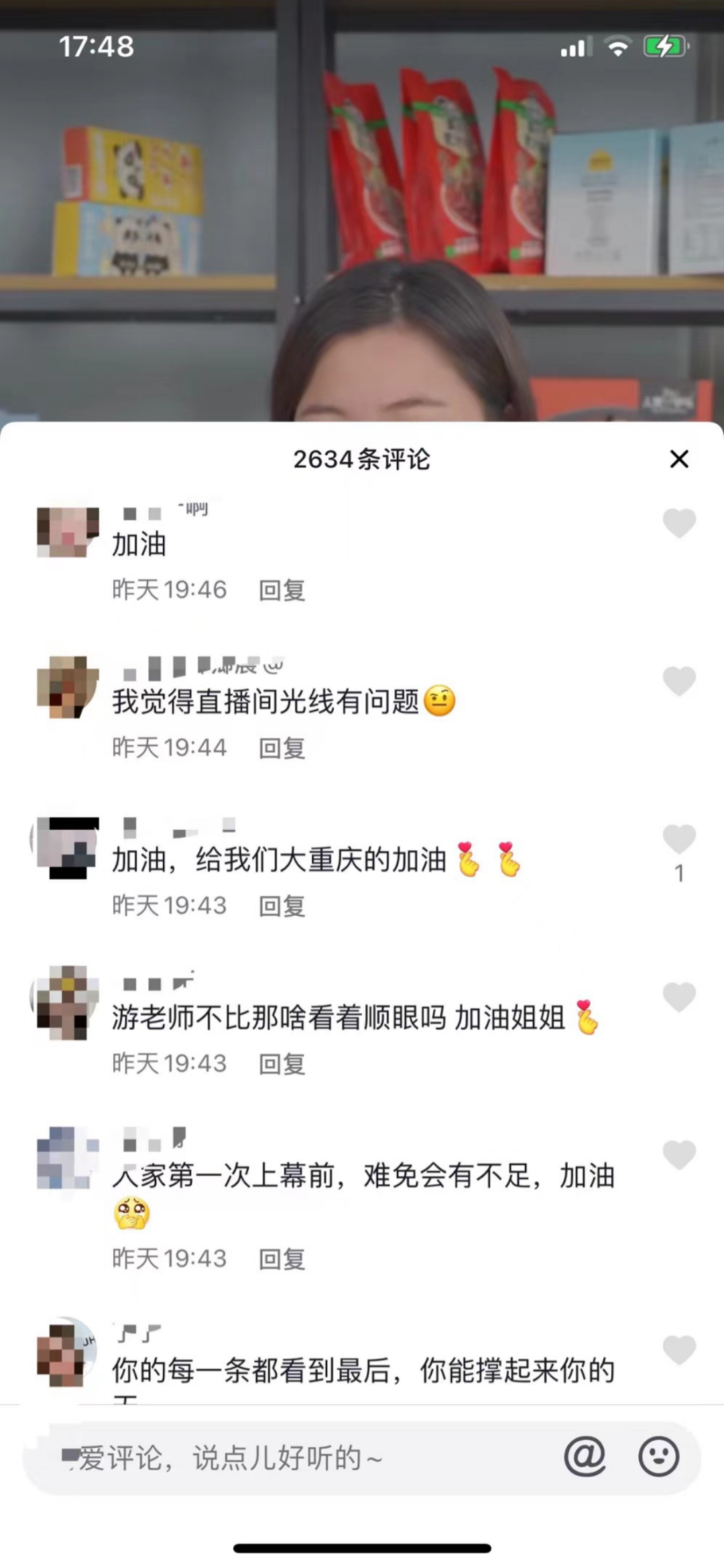Mention someone with the @ icon
This screenshot has width=724, height=1568.
pos(585,1457)
